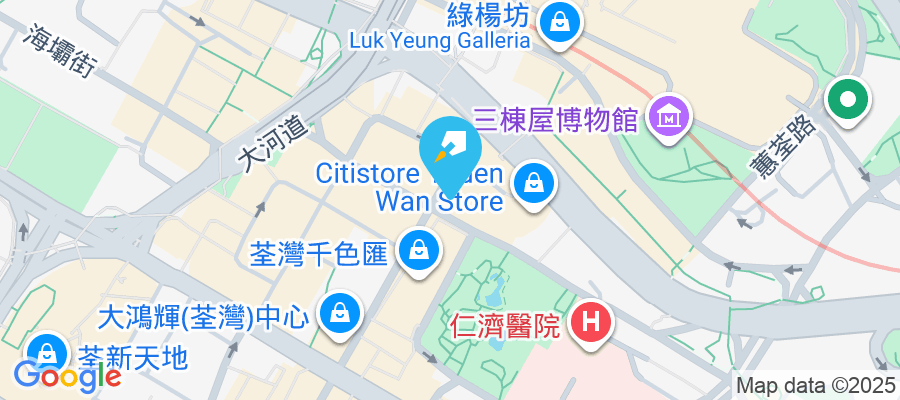Select the 荃新天地 shopping marker
Image resolution: width=900 pixels, height=400 pixels.
point(44,351)
